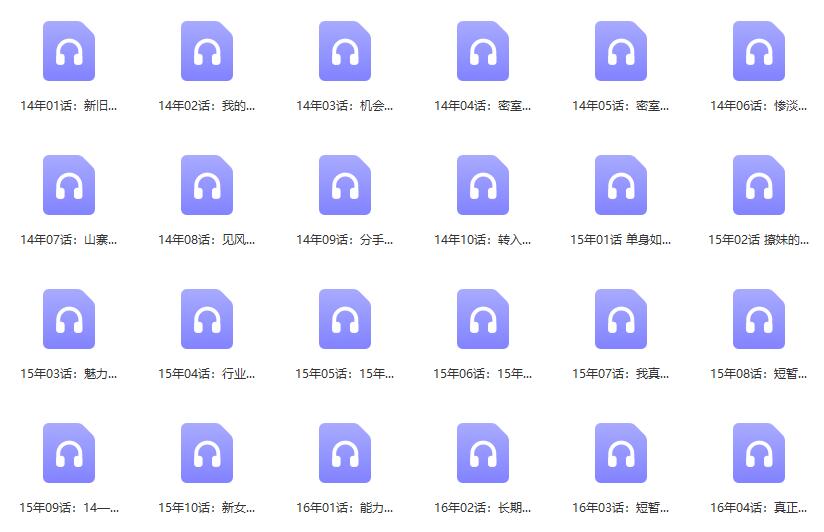
Task: Open audio file 16年02话：长期
Action: pyautogui.click(x=483, y=453)
